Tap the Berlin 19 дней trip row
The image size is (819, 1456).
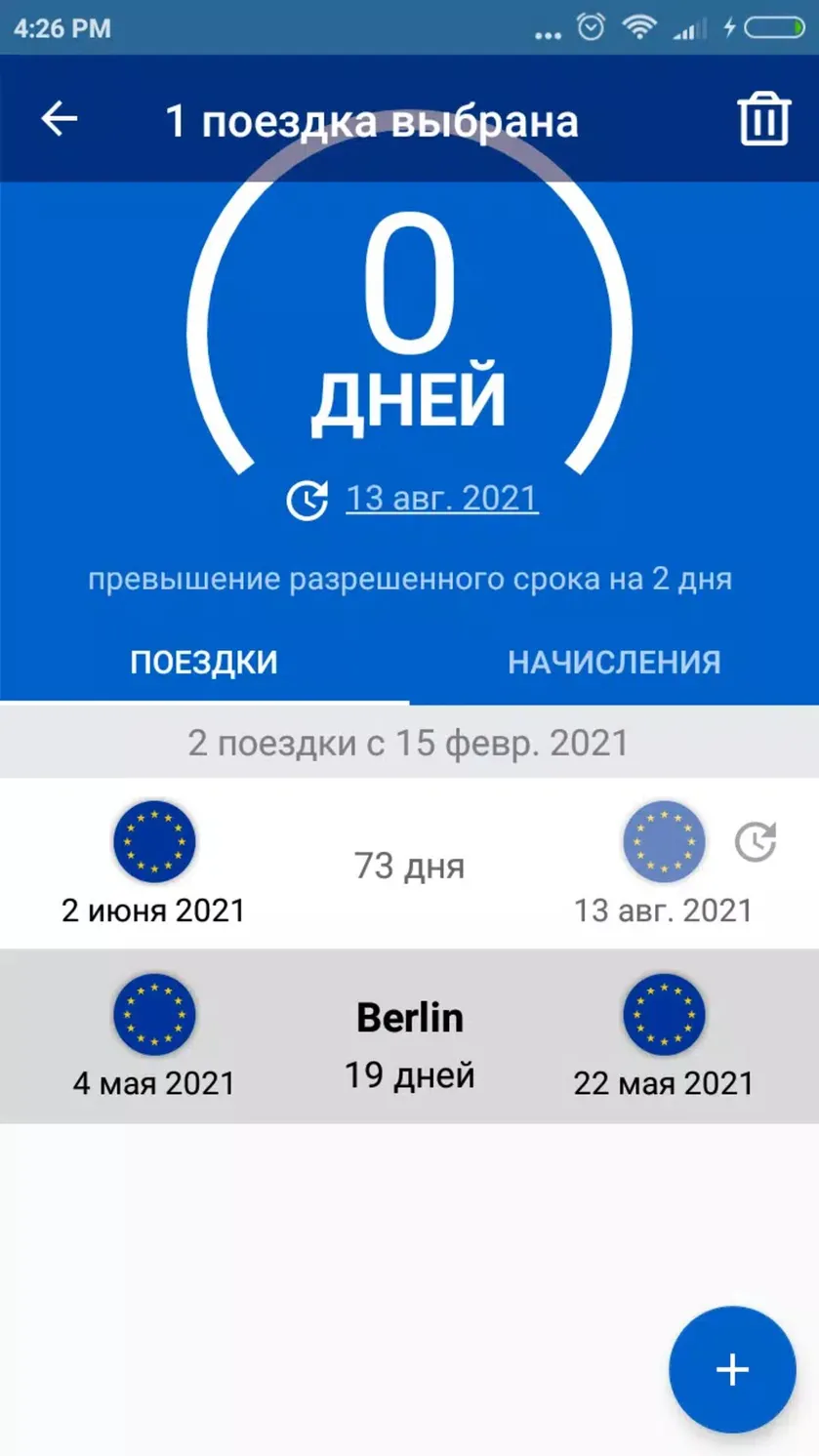(x=409, y=1036)
